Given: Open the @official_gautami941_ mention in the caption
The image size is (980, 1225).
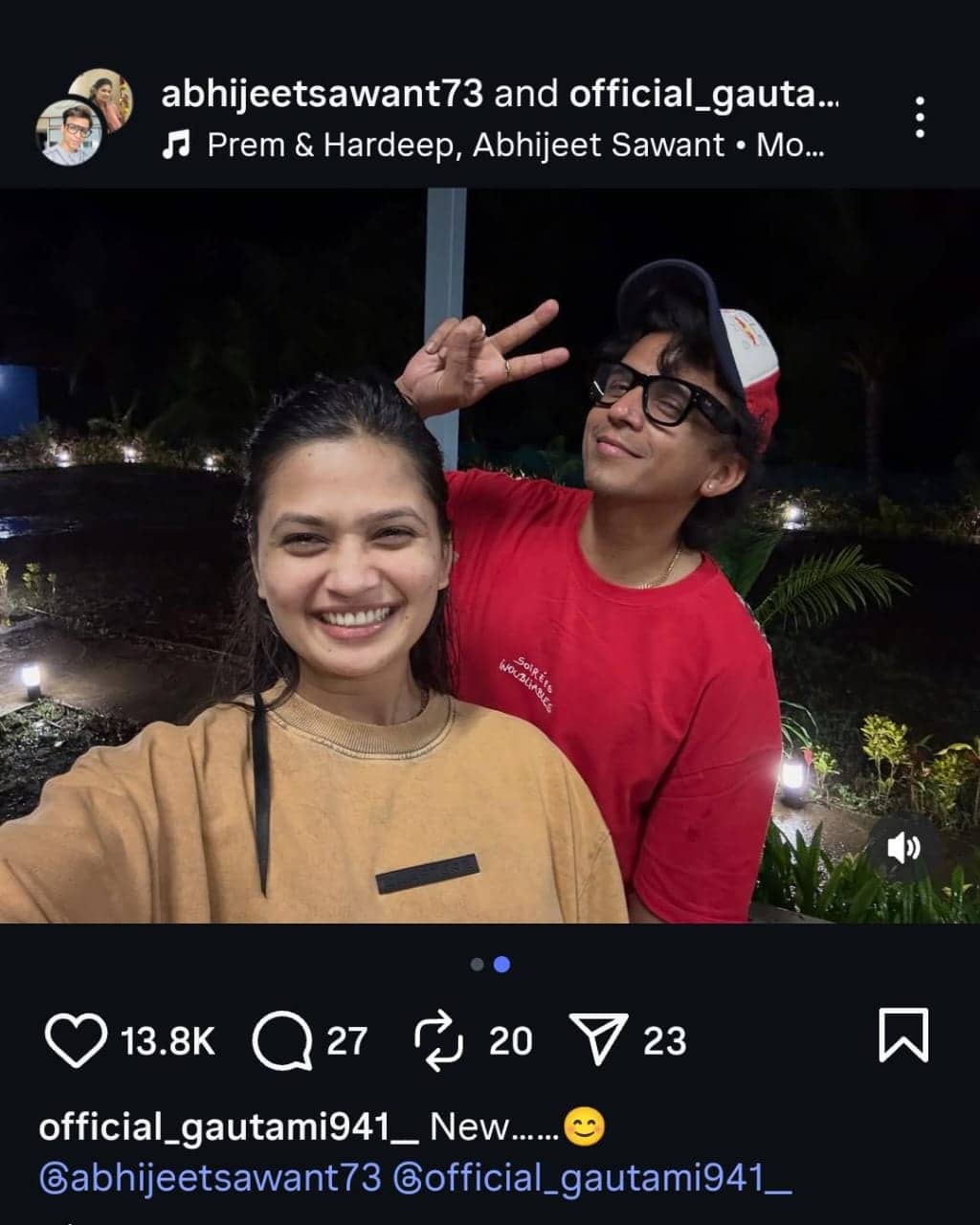Looking at the screenshot, I should (592, 1177).
